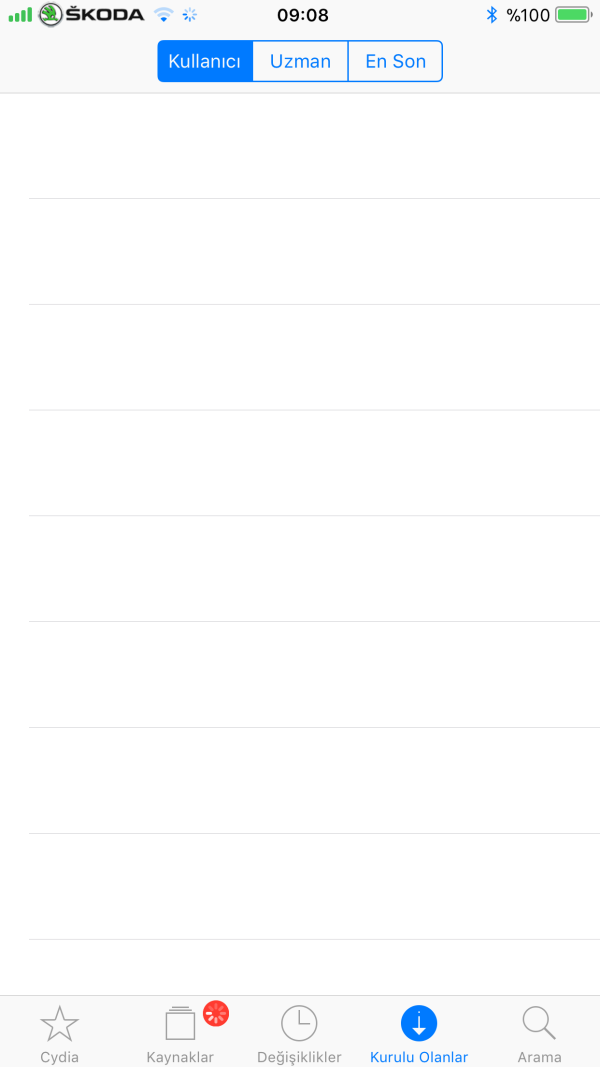This screenshot has height=1067, width=600.
Task: Open the Değişiklikler tab
Action: tap(299, 1033)
